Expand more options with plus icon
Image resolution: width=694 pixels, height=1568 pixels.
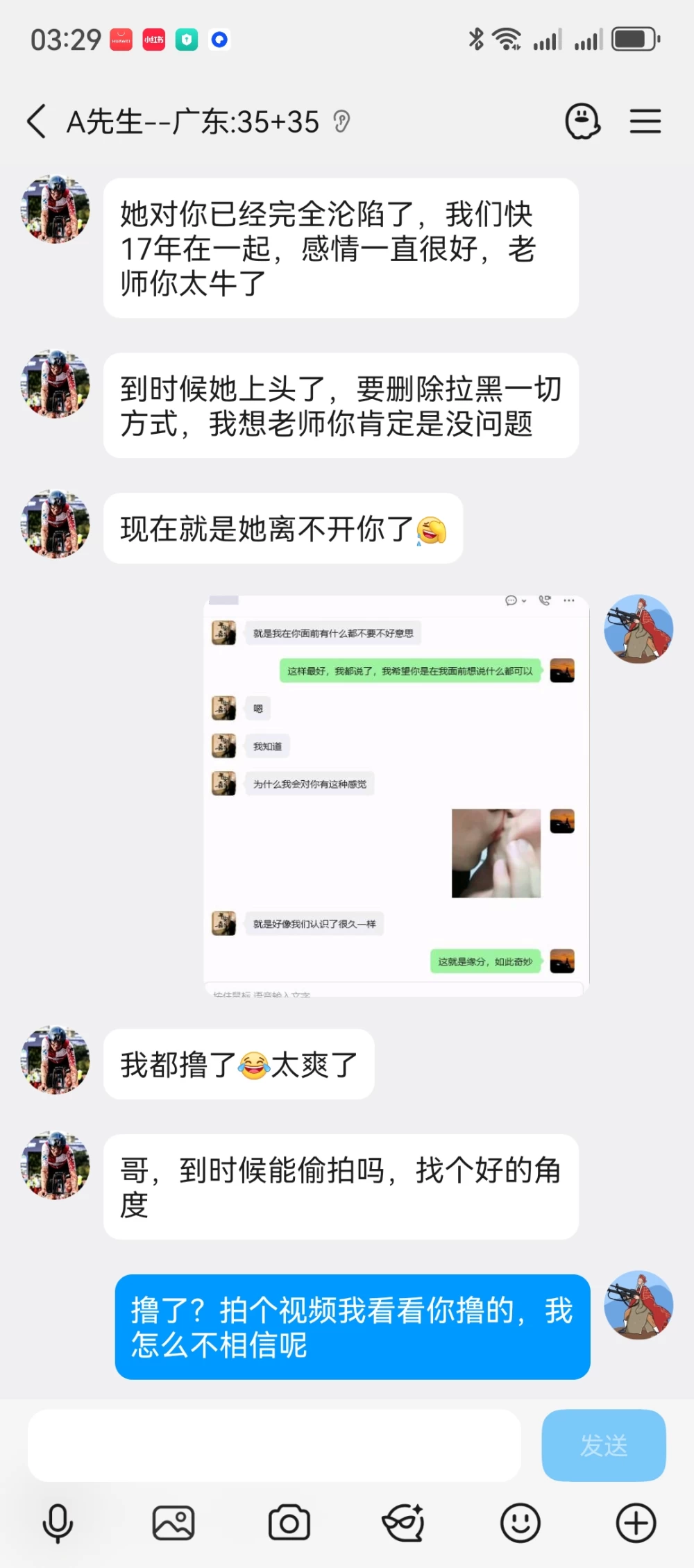coord(636,1524)
